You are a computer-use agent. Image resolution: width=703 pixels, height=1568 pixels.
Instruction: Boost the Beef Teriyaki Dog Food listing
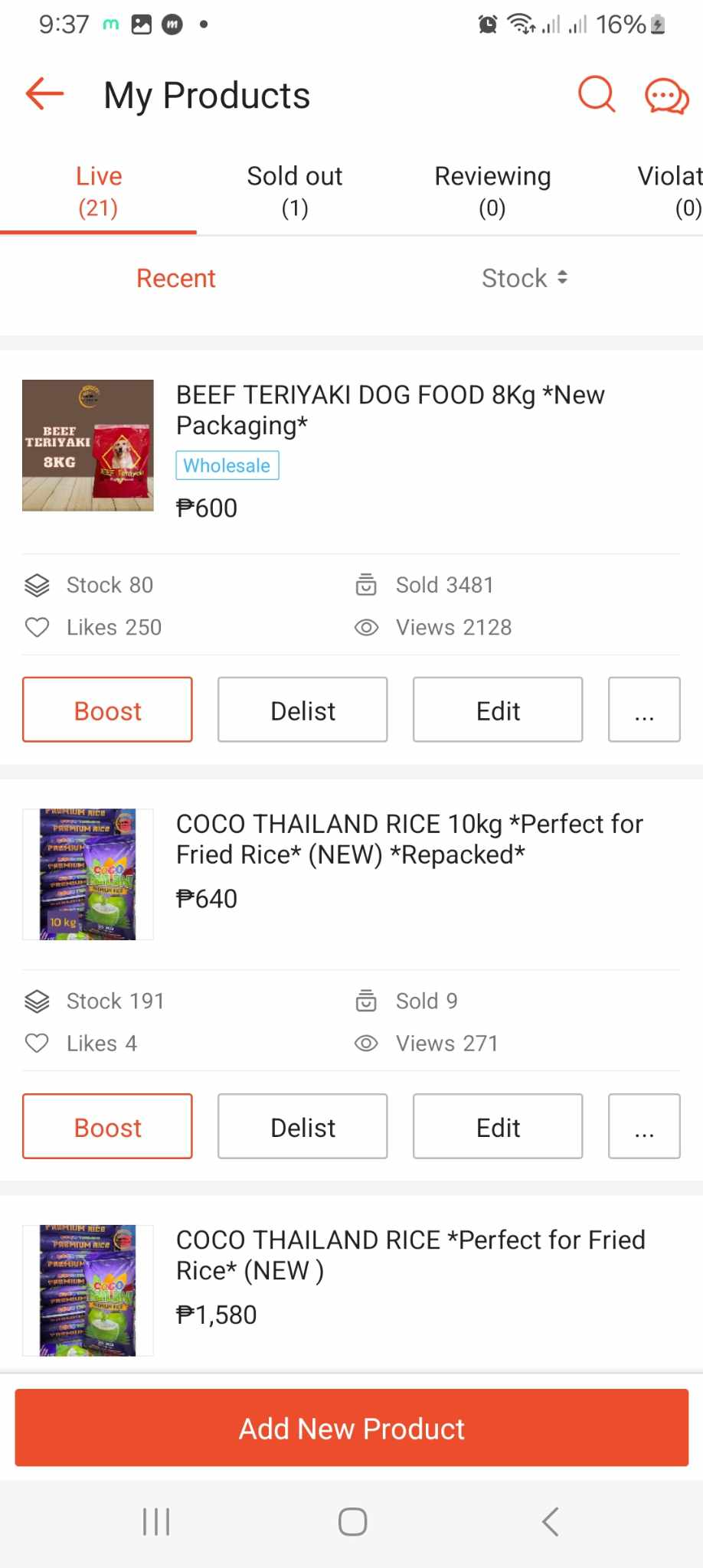click(107, 710)
